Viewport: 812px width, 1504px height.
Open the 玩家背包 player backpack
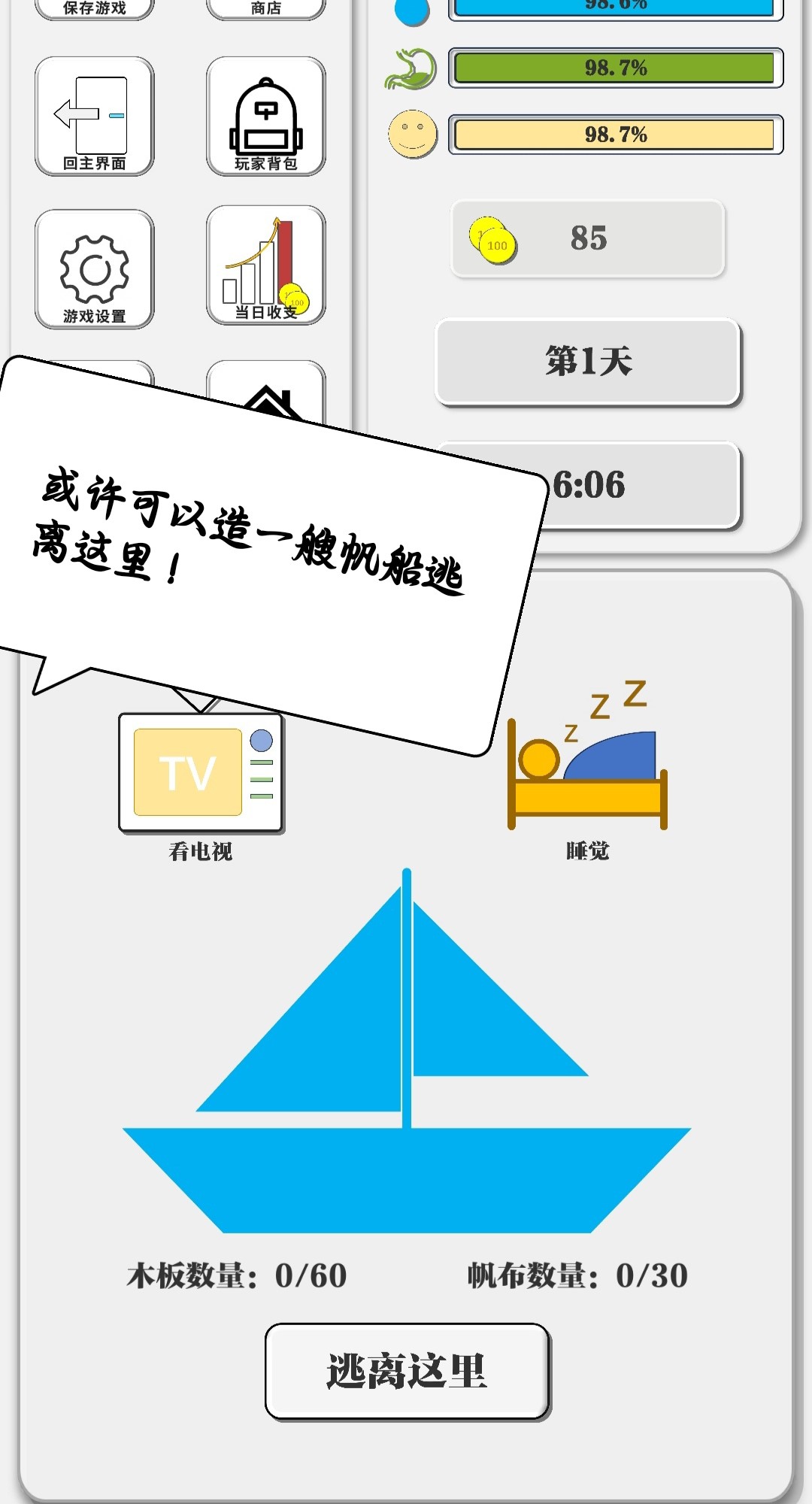pos(265,117)
